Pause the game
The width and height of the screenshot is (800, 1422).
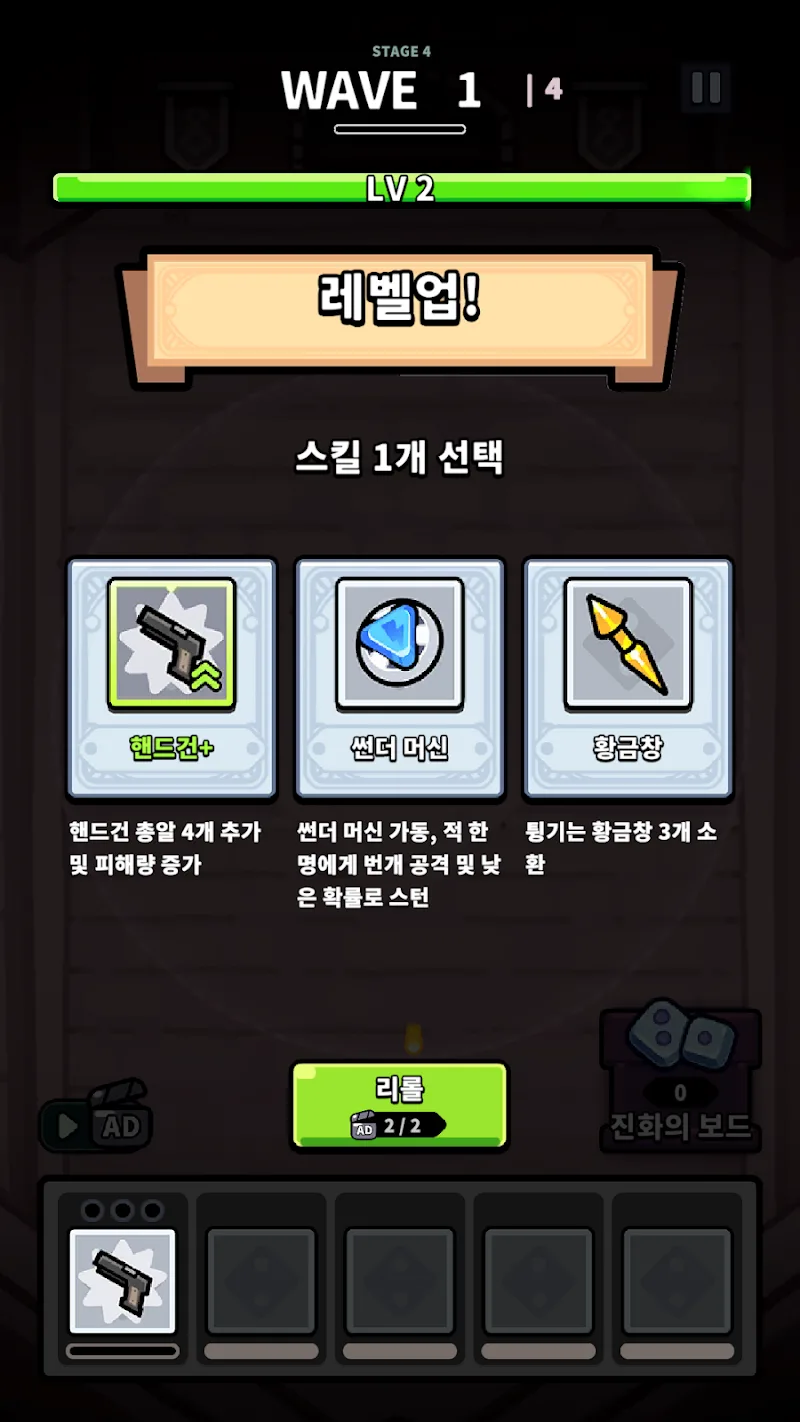[706, 89]
